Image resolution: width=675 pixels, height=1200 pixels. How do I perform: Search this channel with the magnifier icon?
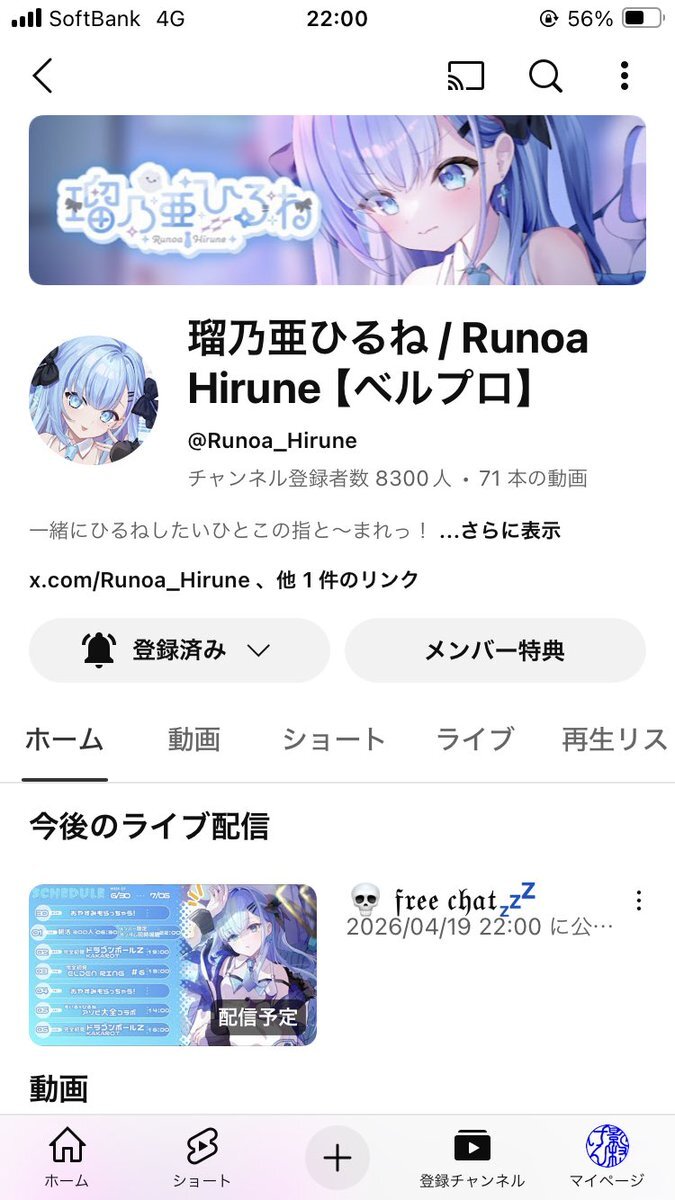pos(546,76)
